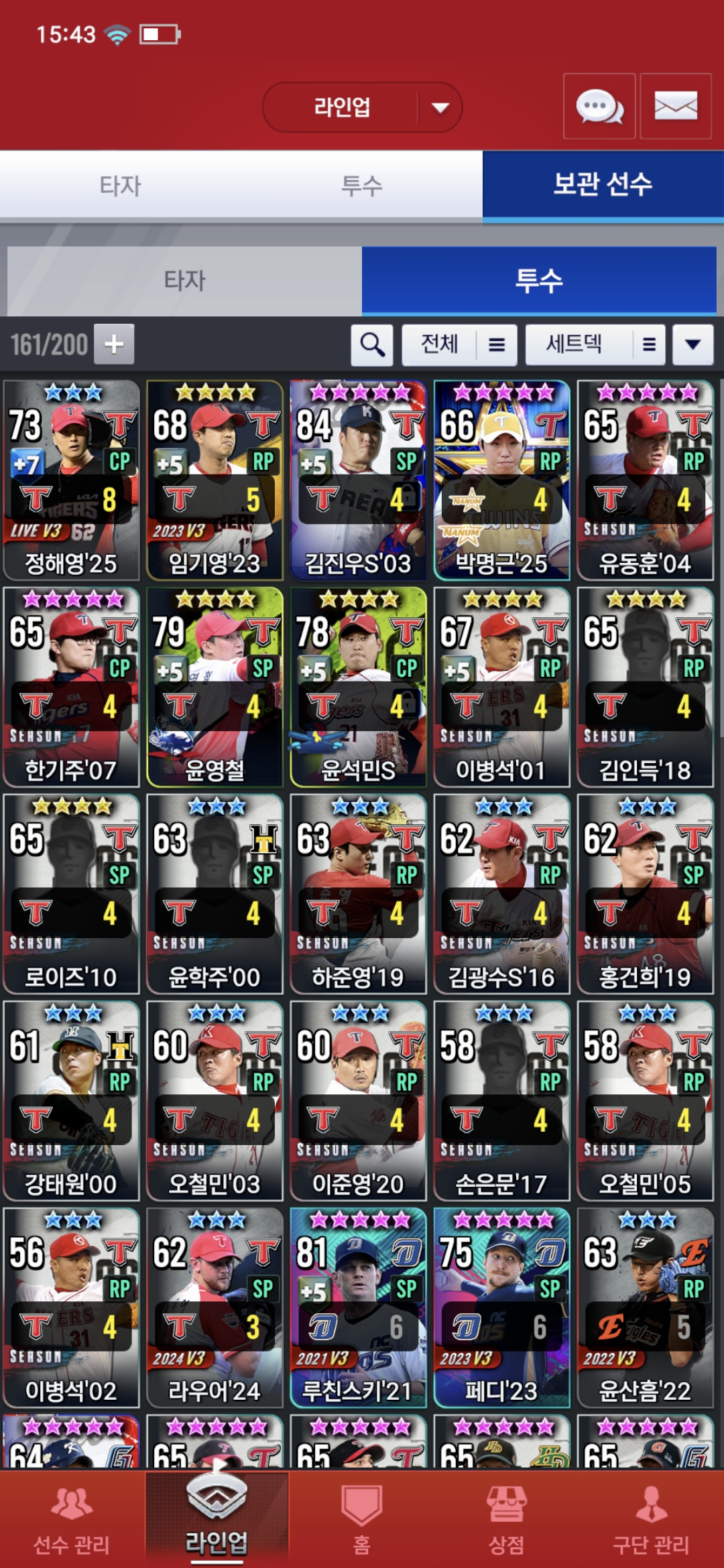Select the 타자 sub-tab under 보관 선수
This screenshot has height=1568, width=724.
click(184, 280)
